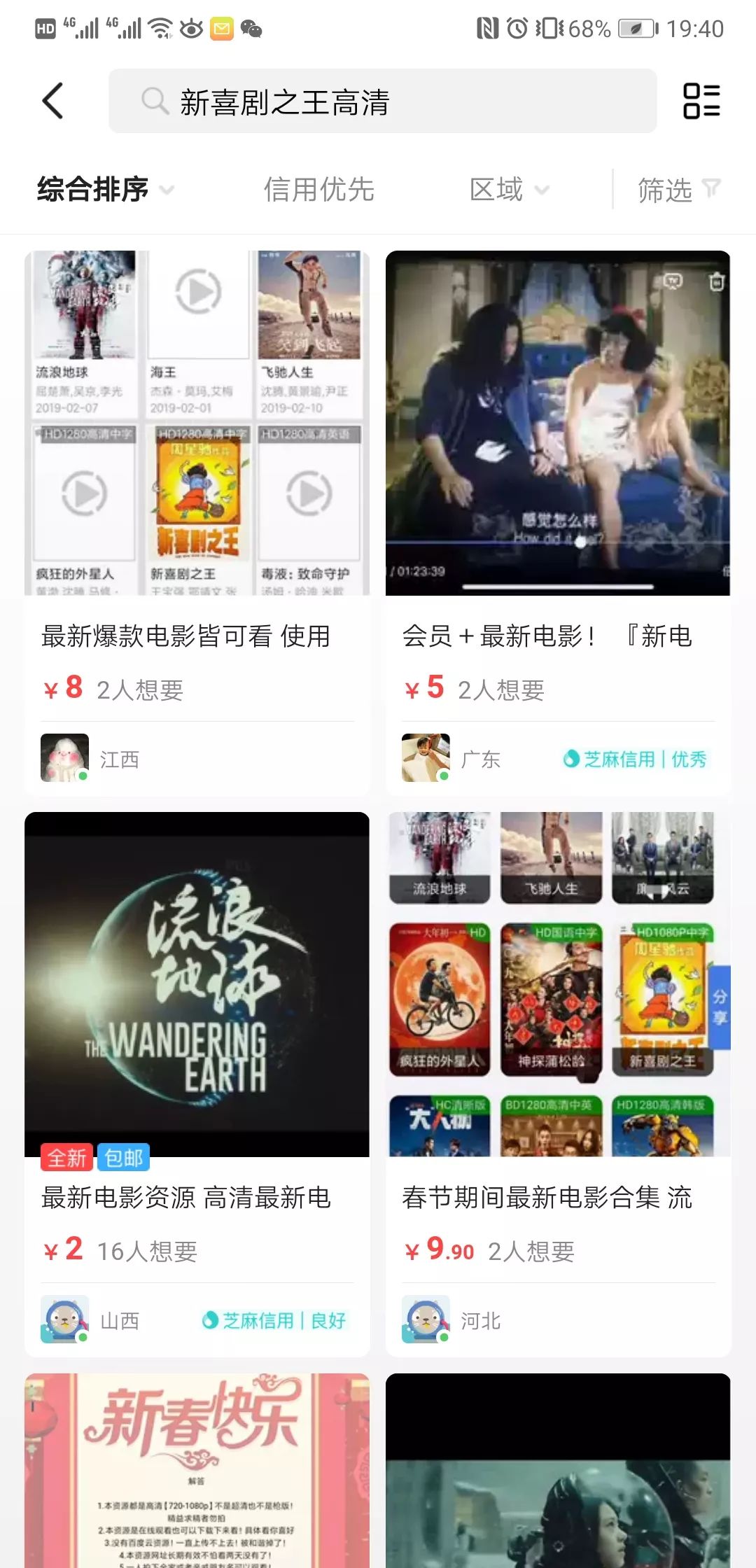View the Jiangxi seller's avatar profile
The image size is (756, 1568).
pyautogui.click(x=65, y=757)
